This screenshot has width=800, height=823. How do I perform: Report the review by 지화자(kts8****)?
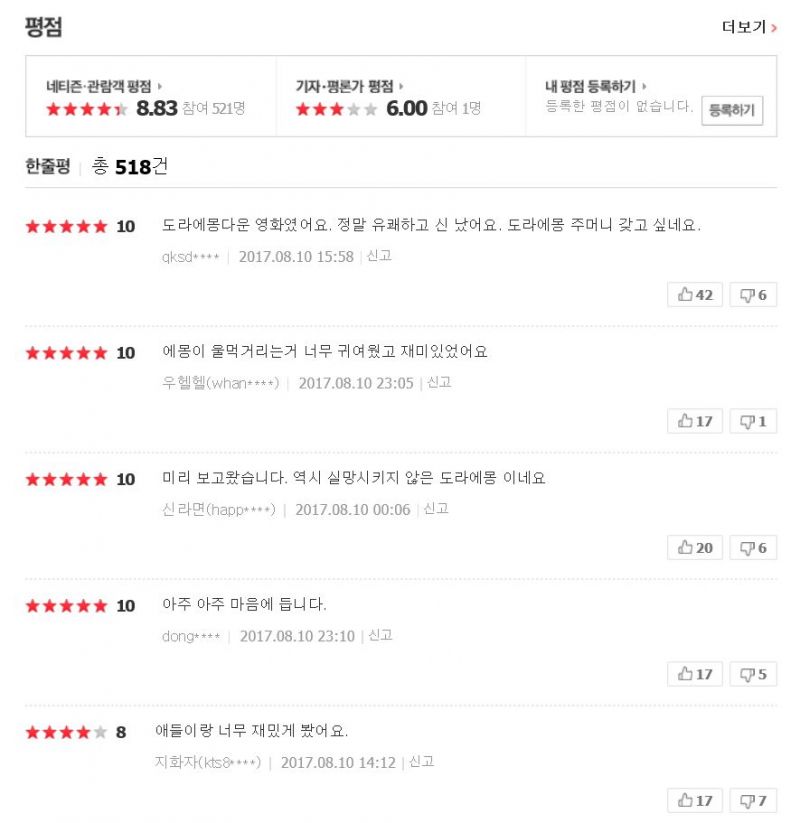coord(422,762)
